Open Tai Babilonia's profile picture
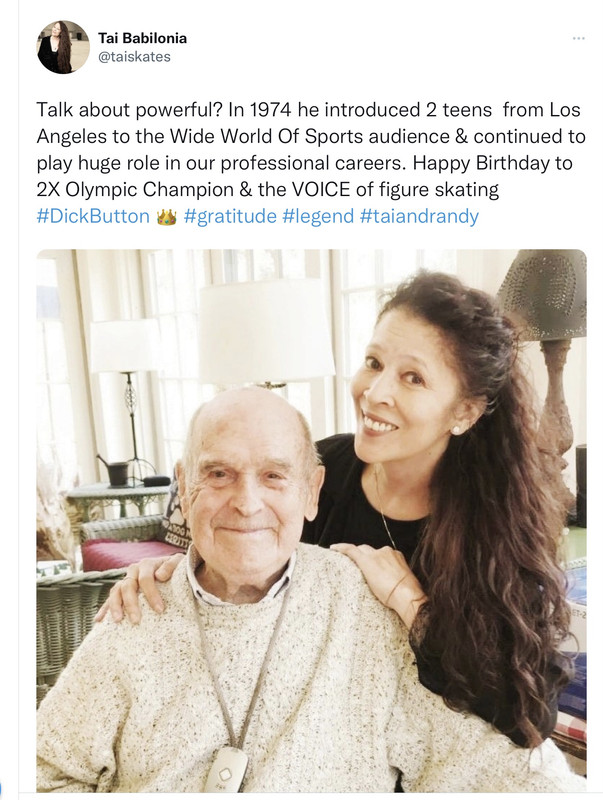This screenshot has height=800, width=603. pos(63,47)
